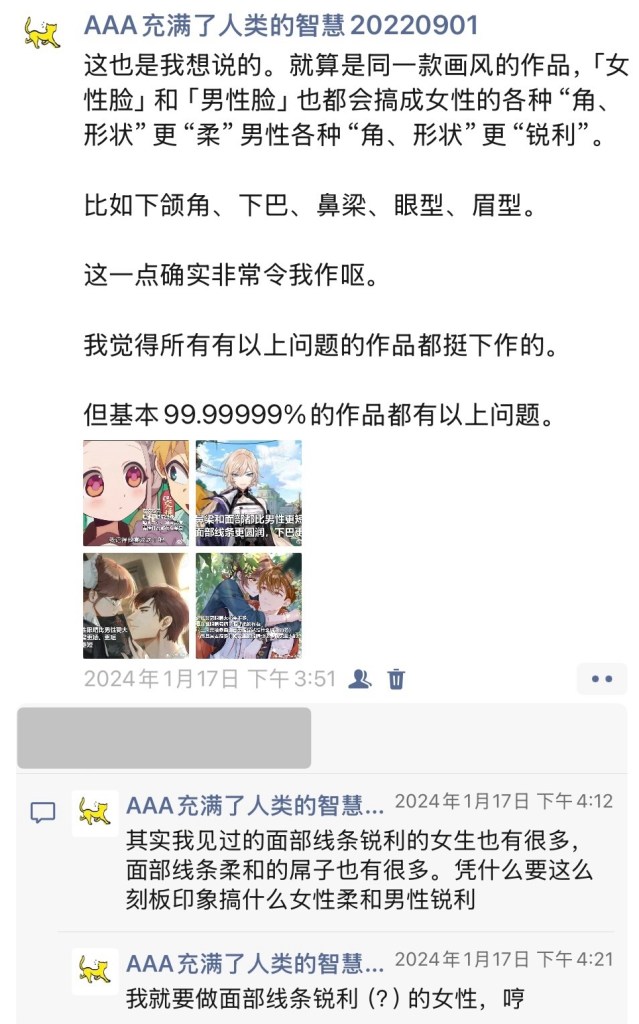Screen dimensions: 639x1024
Task: Tap the post visibility people icon
Action: (360, 679)
